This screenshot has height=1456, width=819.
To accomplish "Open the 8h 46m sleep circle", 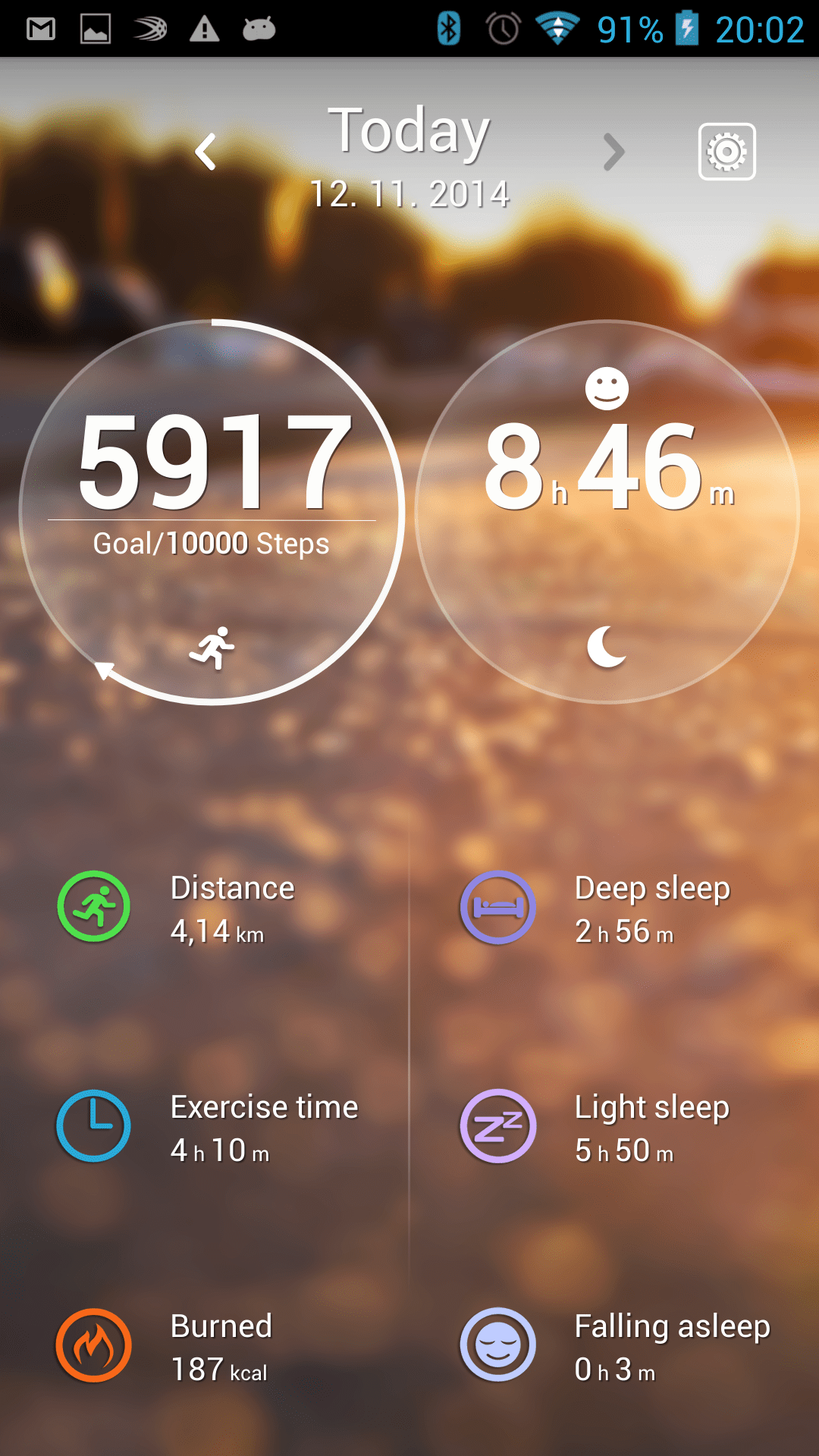I will point(607,512).
